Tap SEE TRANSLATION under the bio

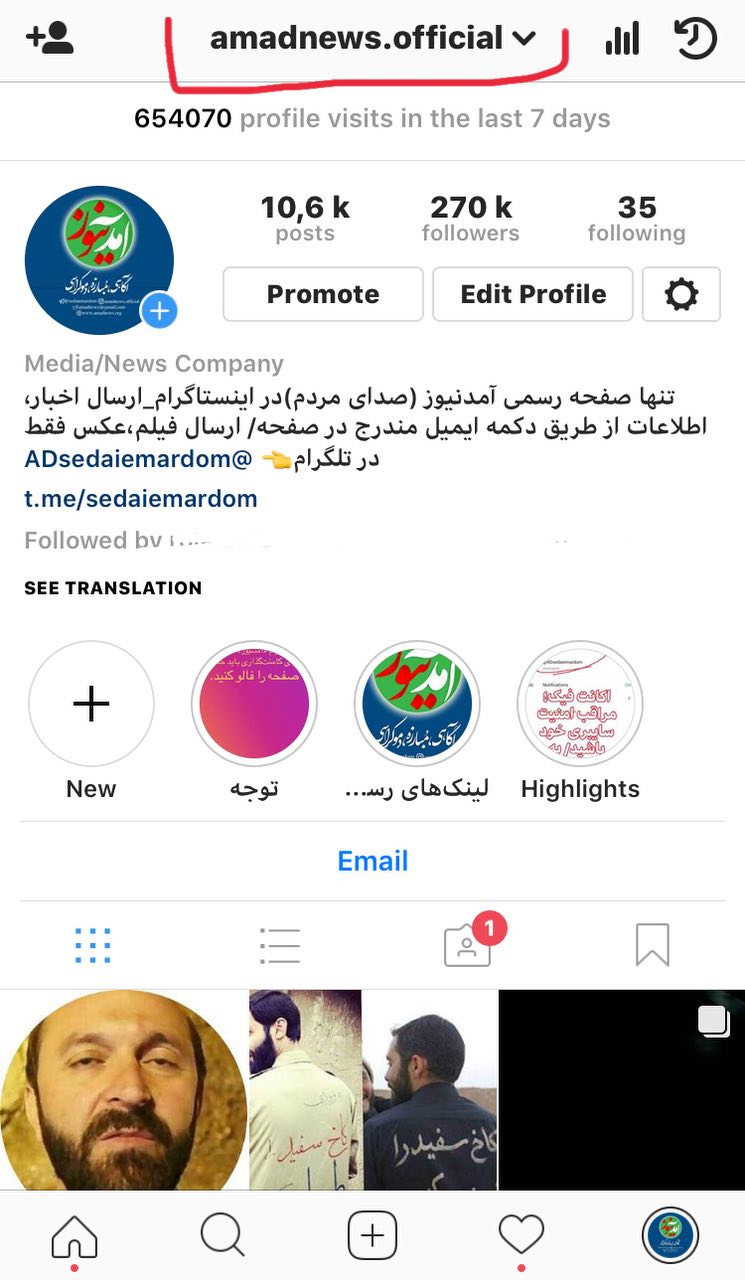point(113,588)
